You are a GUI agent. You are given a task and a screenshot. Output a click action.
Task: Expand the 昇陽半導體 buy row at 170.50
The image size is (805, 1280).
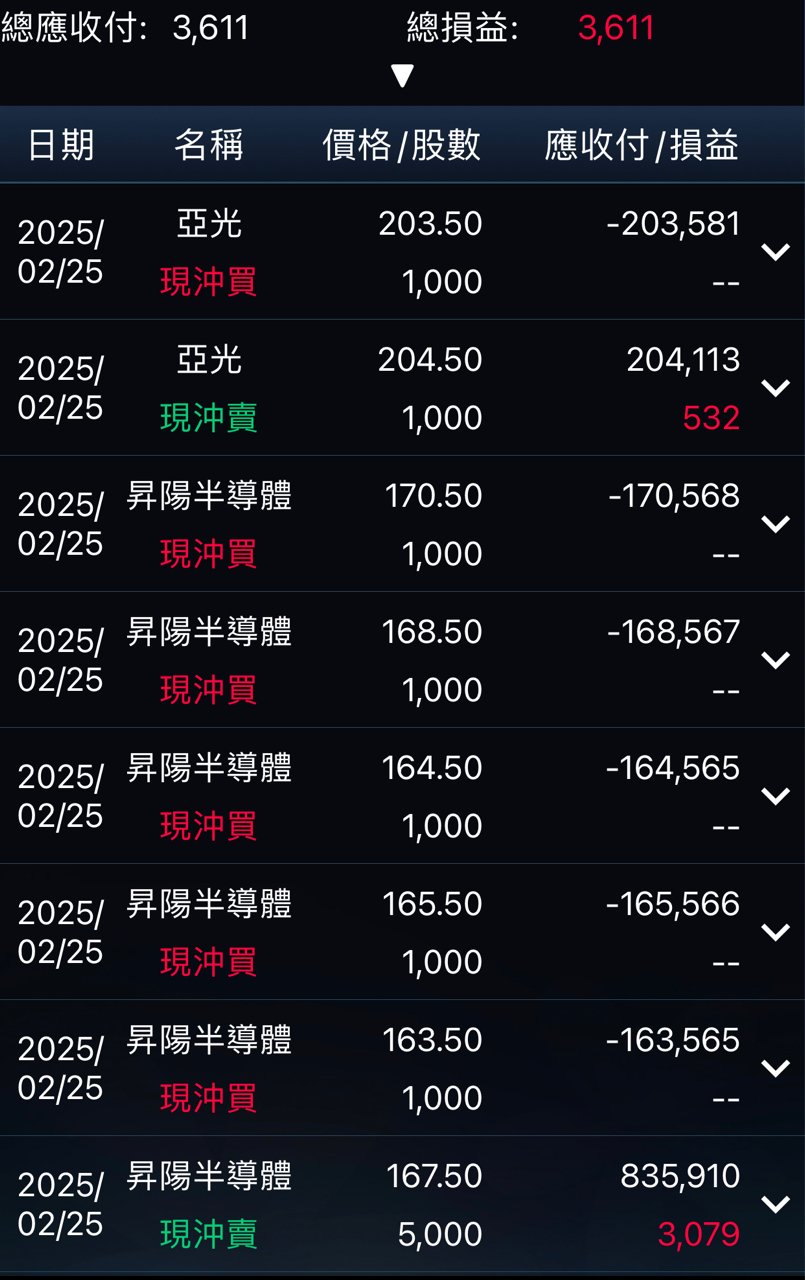coord(776,524)
